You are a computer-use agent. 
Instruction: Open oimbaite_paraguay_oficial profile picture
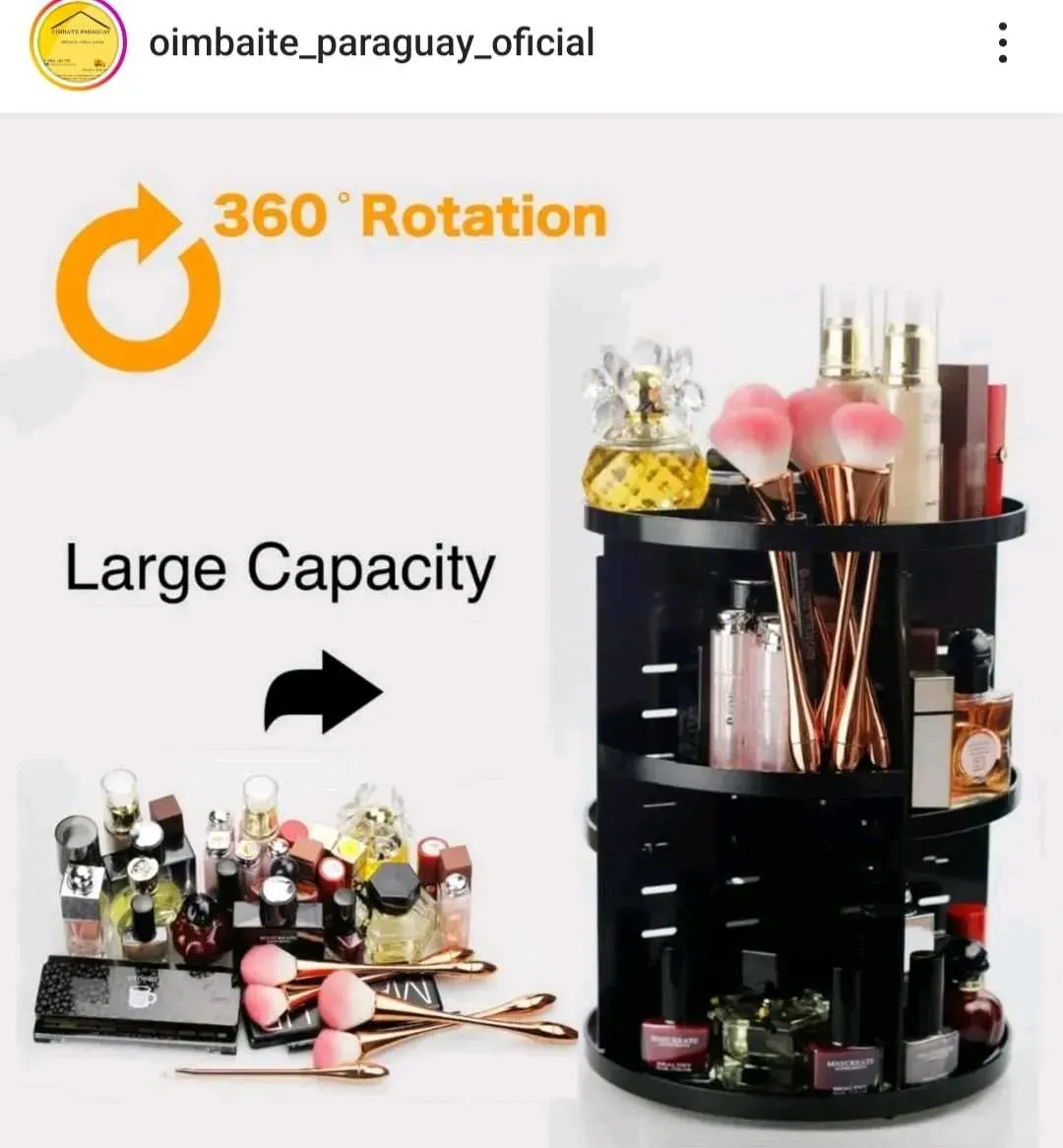coord(78,45)
